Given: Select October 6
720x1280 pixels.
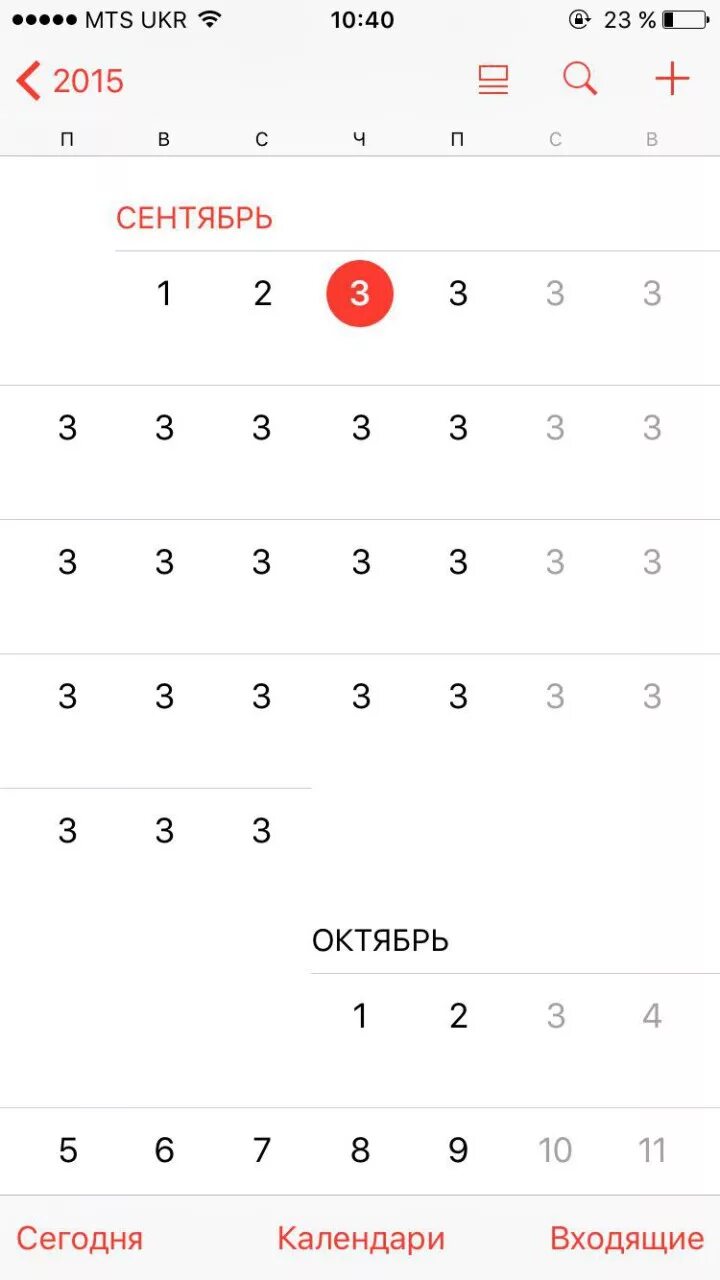Looking at the screenshot, I should [x=164, y=1150].
